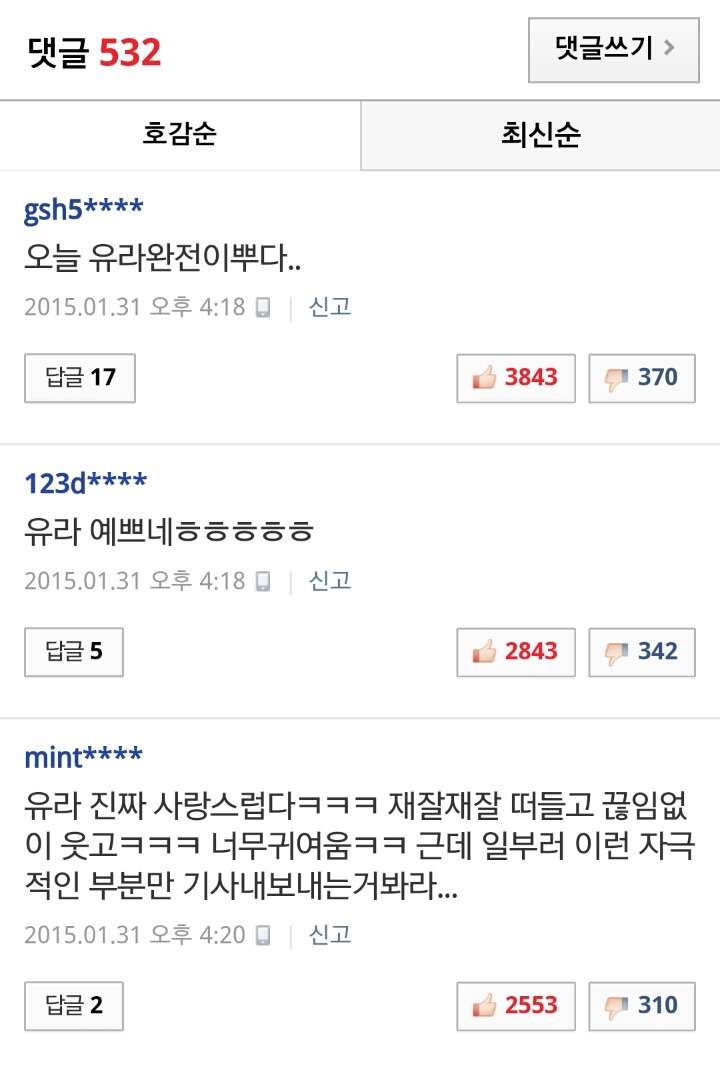Screen dimensions: 720x1070
Task: Dislike gsh5**** comment with 370 downvotes
Action: coord(642,377)
